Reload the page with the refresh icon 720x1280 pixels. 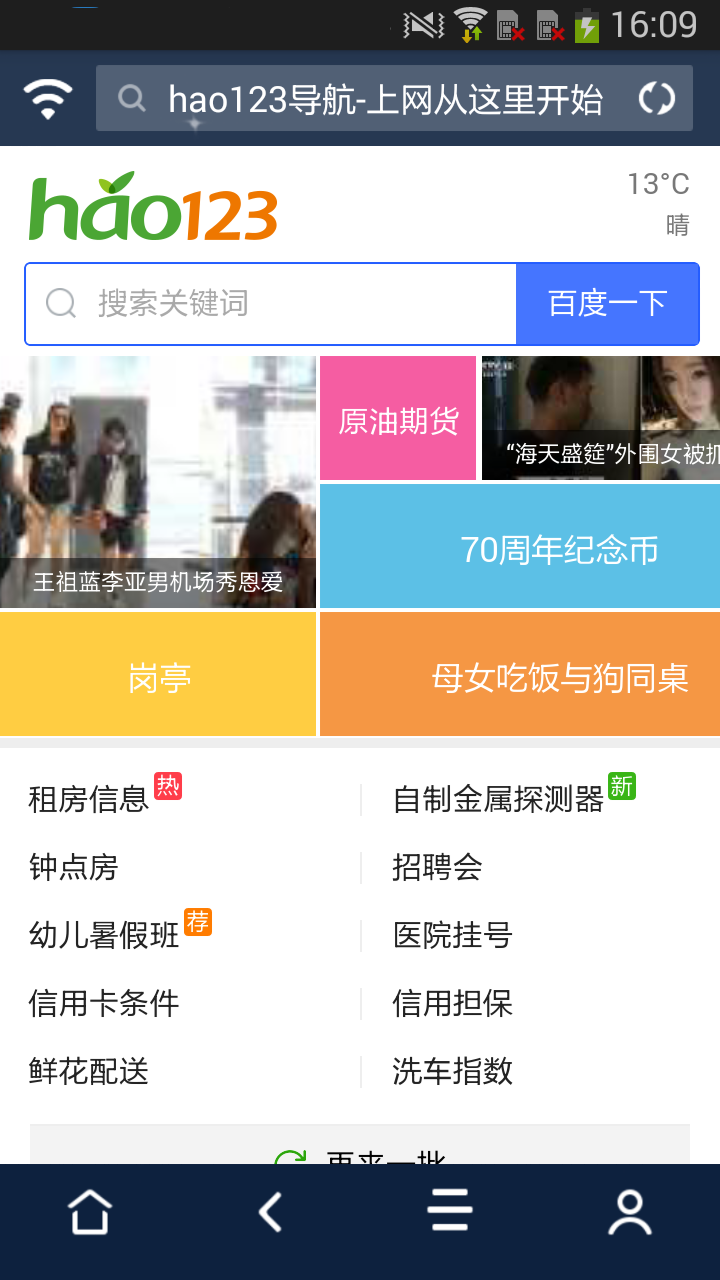(657, 99)
